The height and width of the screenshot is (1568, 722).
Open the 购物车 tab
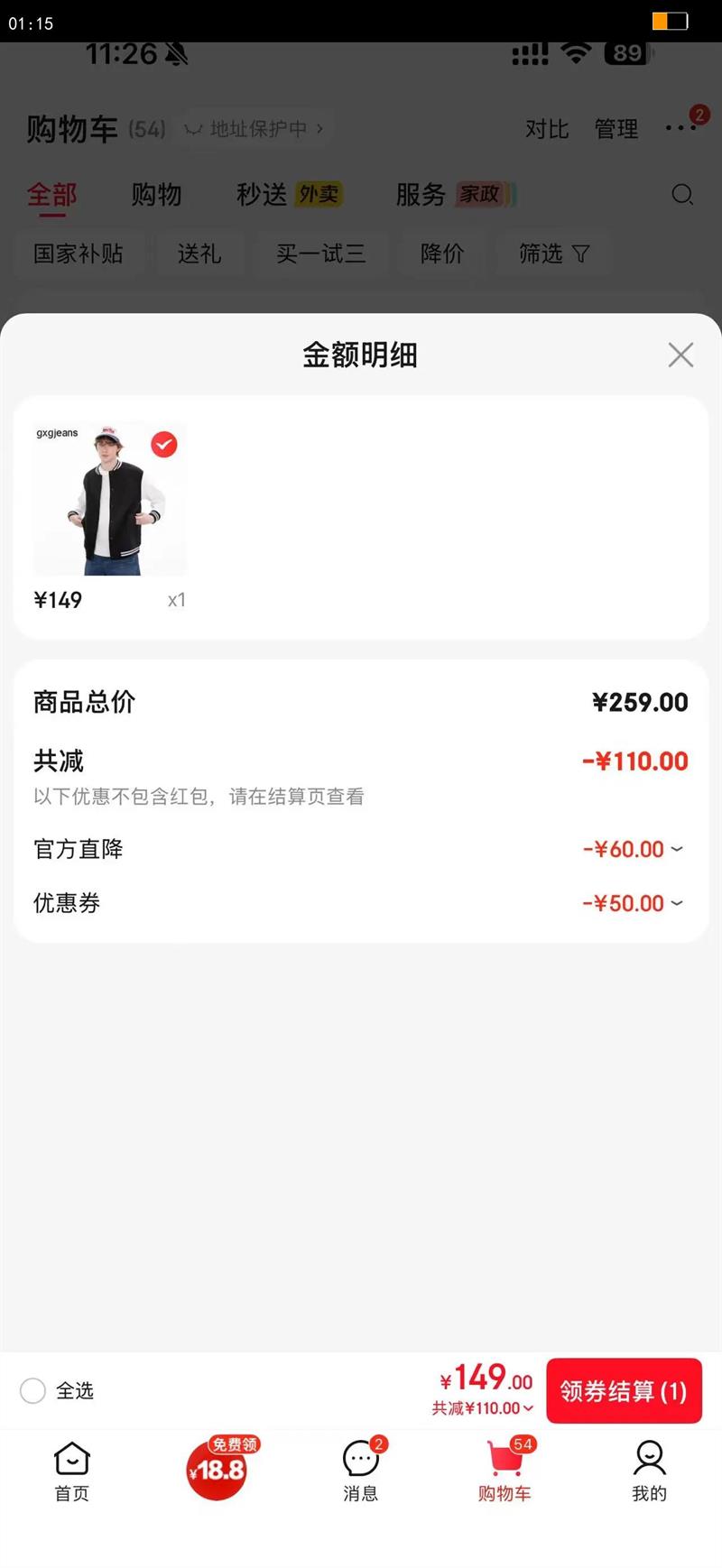504,1472
